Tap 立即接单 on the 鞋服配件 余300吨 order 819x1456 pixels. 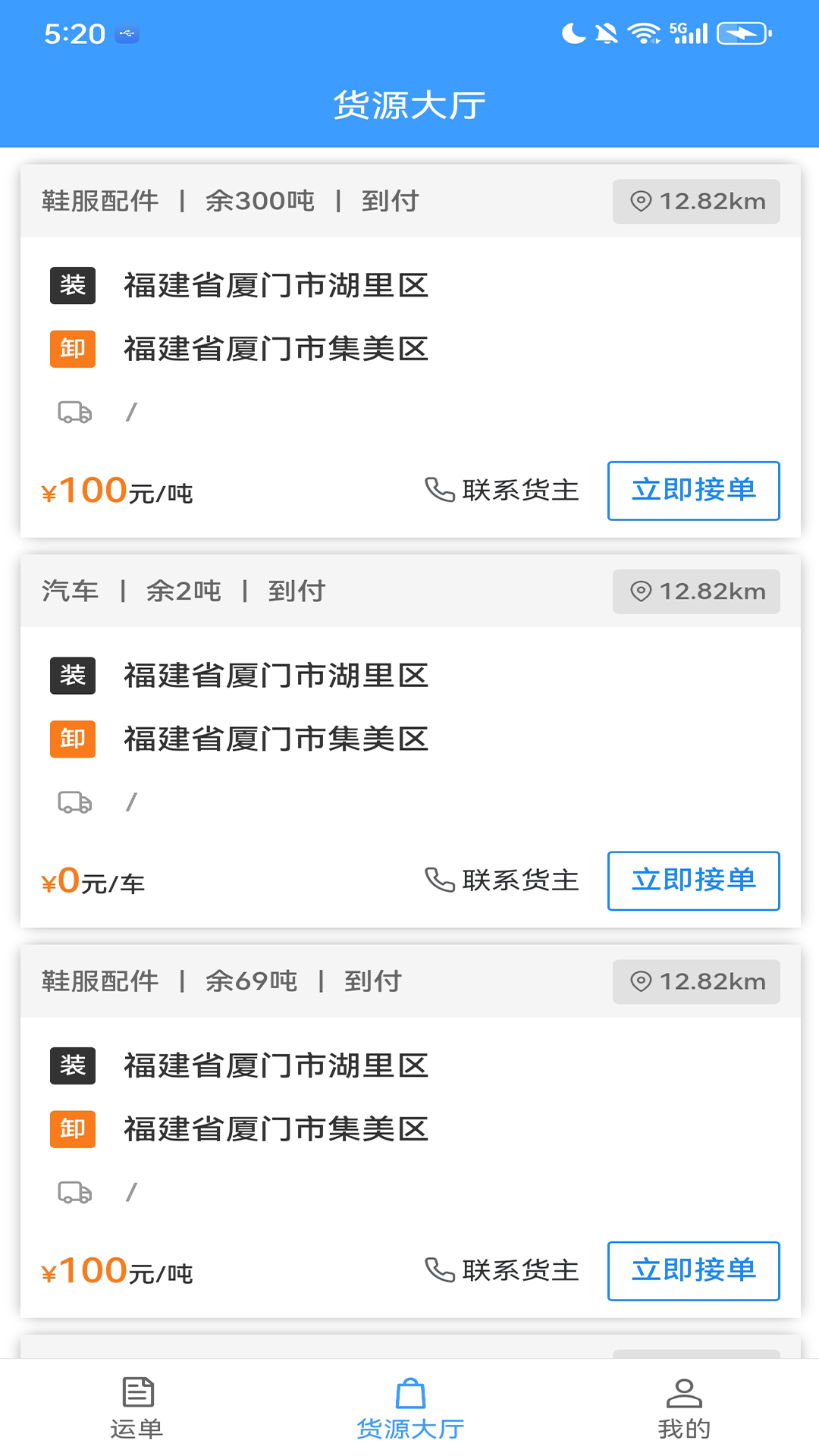coord(693,491)
